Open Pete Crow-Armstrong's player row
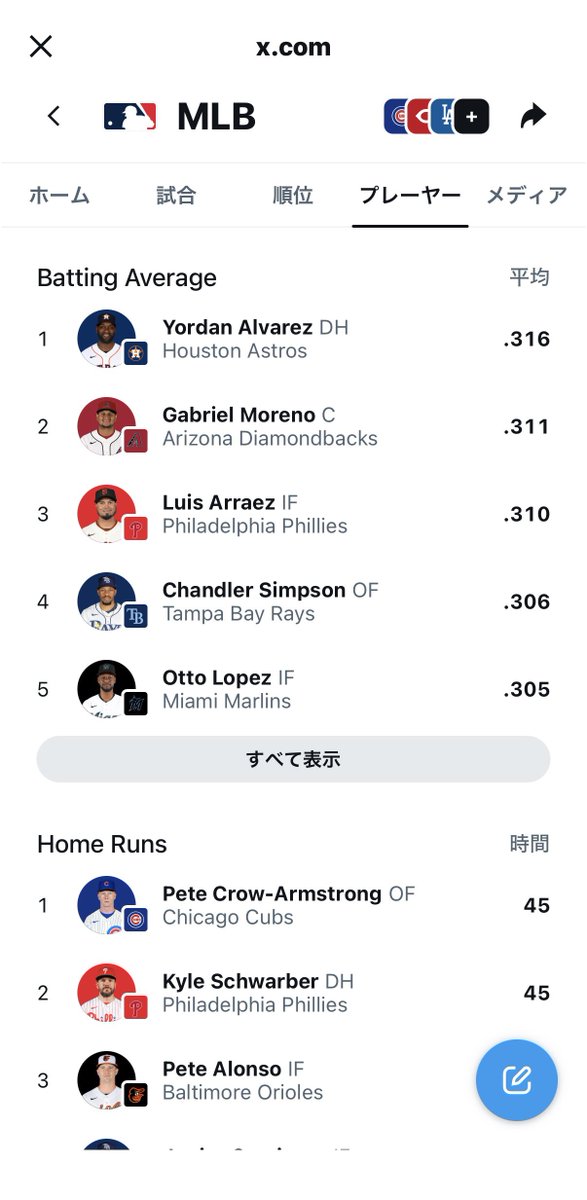 pyautogui.click(x=293, y=905)
